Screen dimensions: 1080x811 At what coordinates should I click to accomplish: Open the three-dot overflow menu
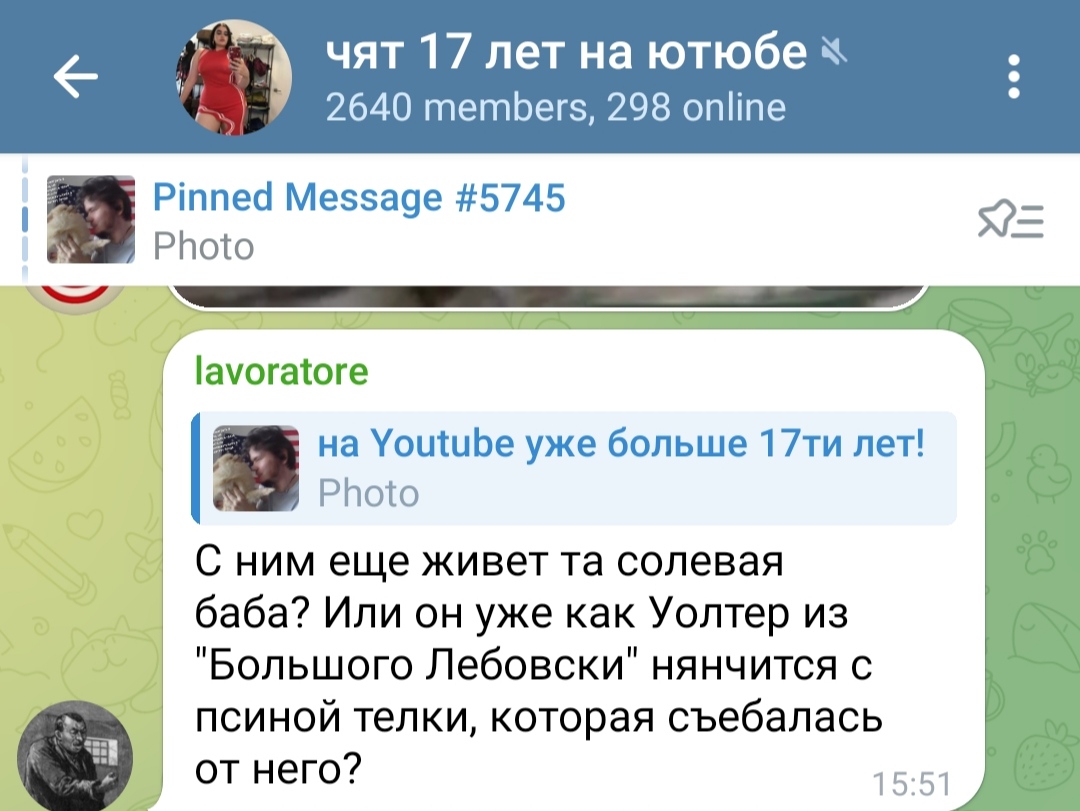click(x=1013, y=76)
